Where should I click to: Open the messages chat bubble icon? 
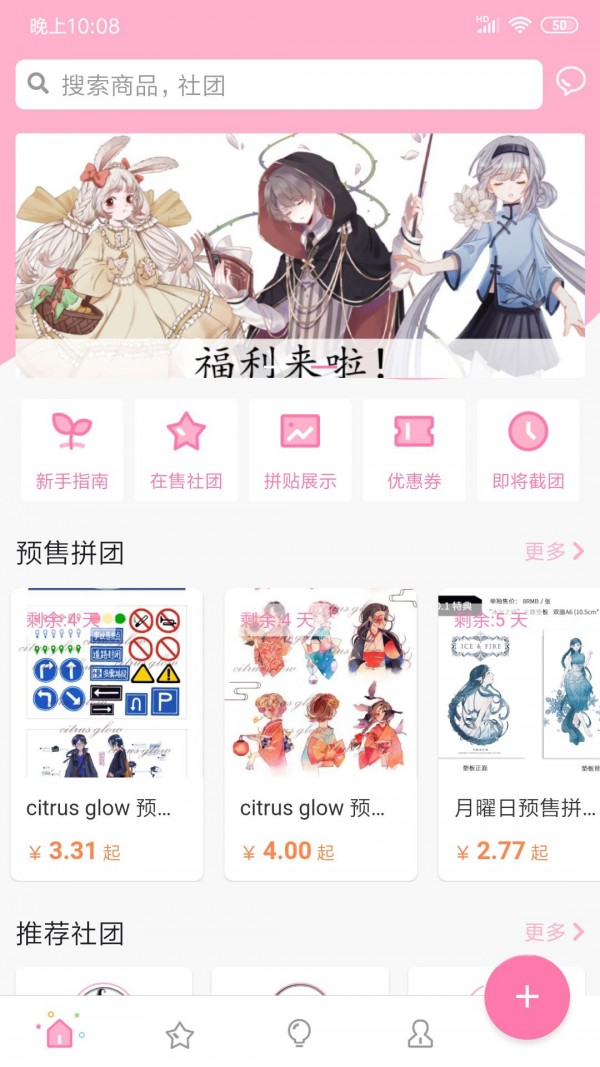[x=570, y=82]
